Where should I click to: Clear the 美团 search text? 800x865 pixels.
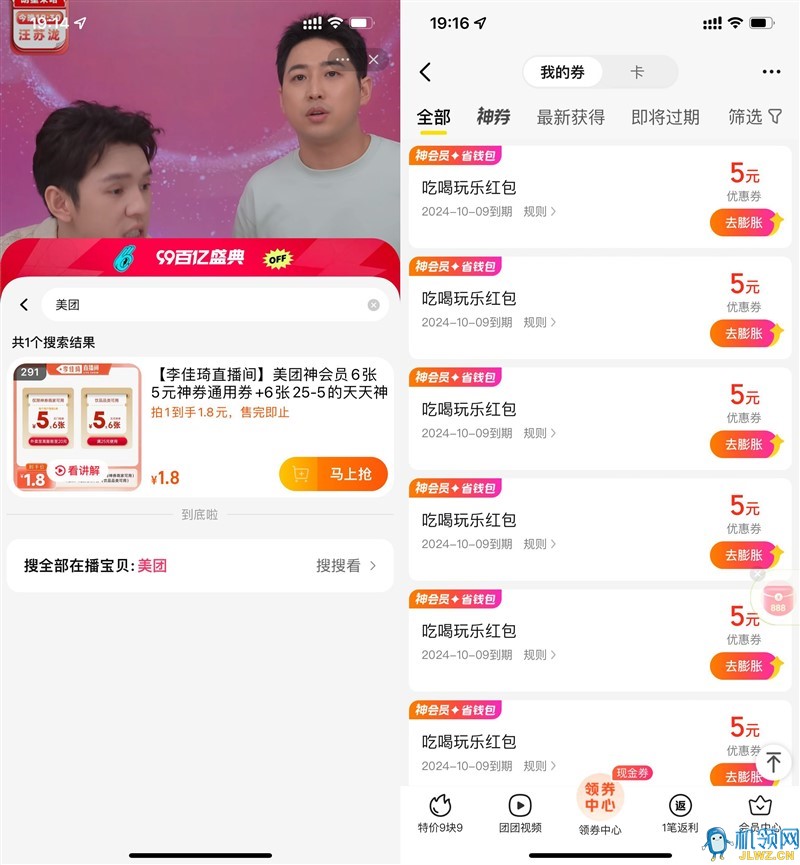pyautogui.click(x=374, y=305)
